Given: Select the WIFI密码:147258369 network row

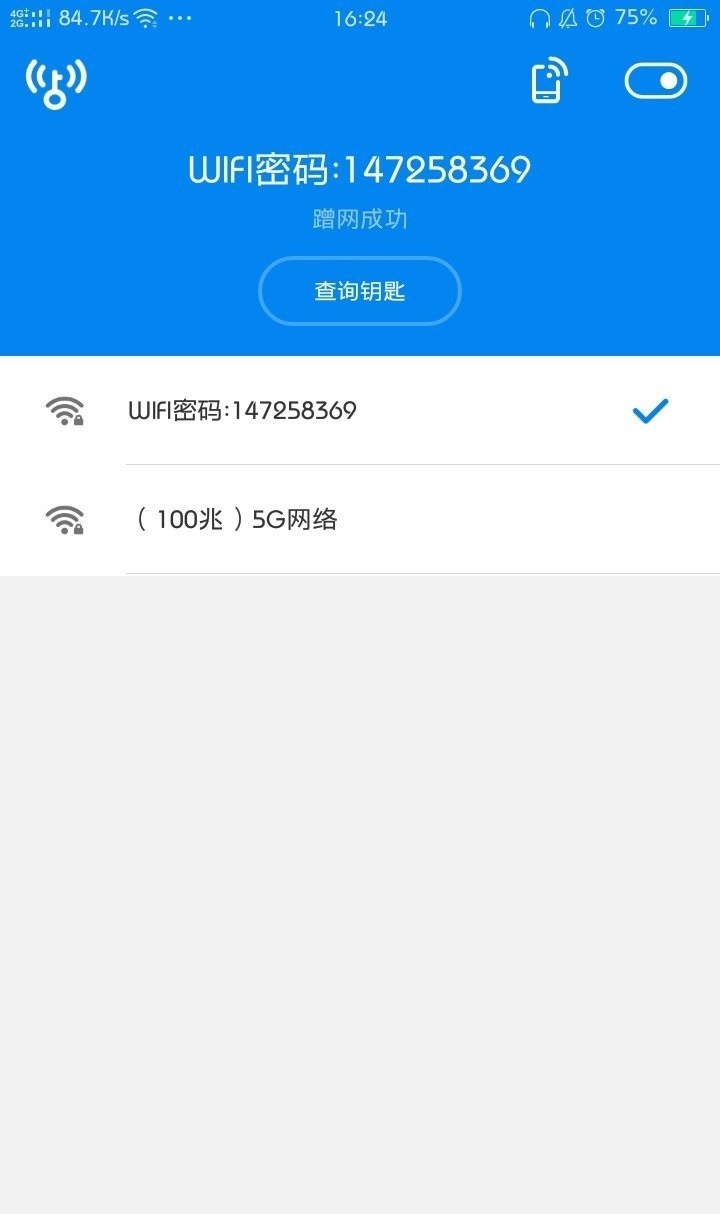Looking at the screenshot, I should 360,411.
